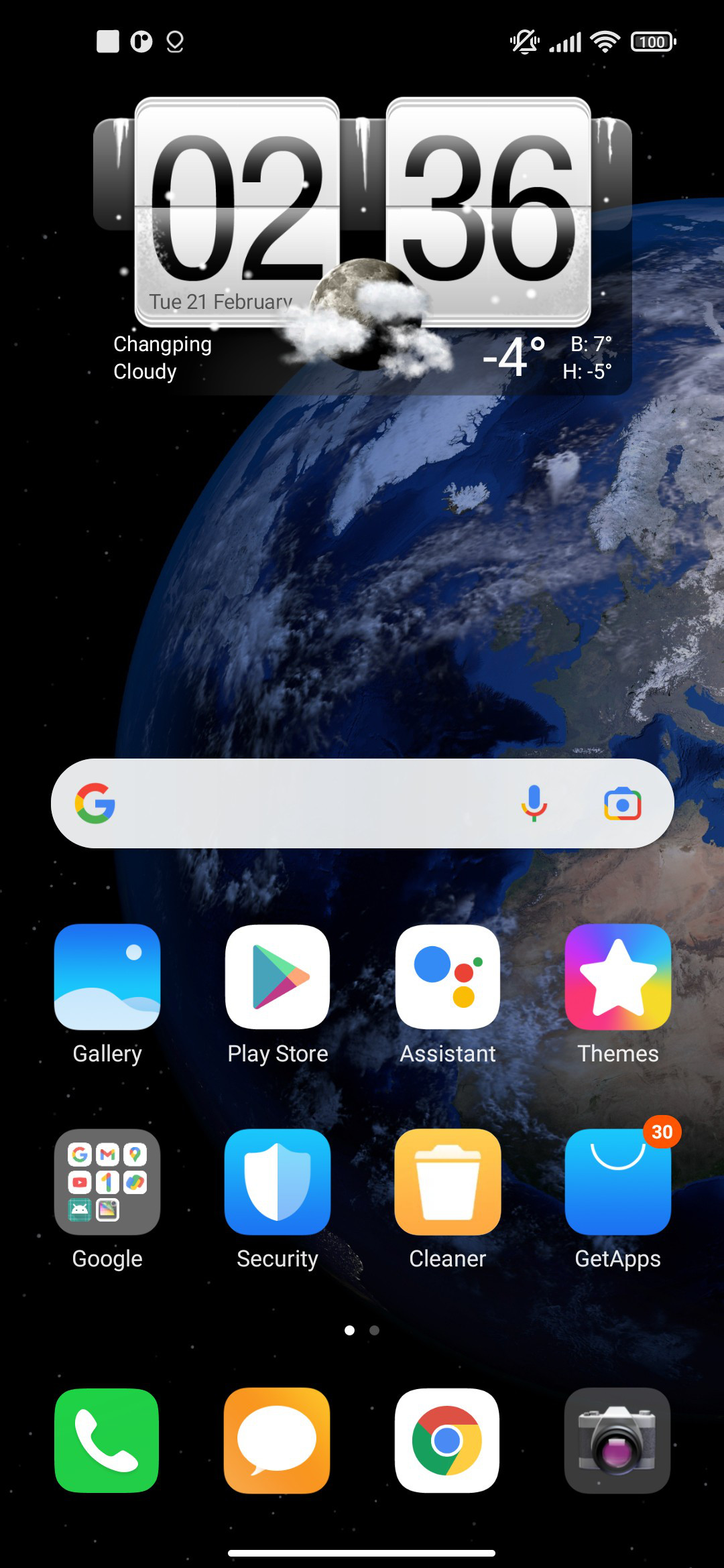Launch Chrome browser
The width and height of the screenshot is (724, 1568).
point(448,1441)
